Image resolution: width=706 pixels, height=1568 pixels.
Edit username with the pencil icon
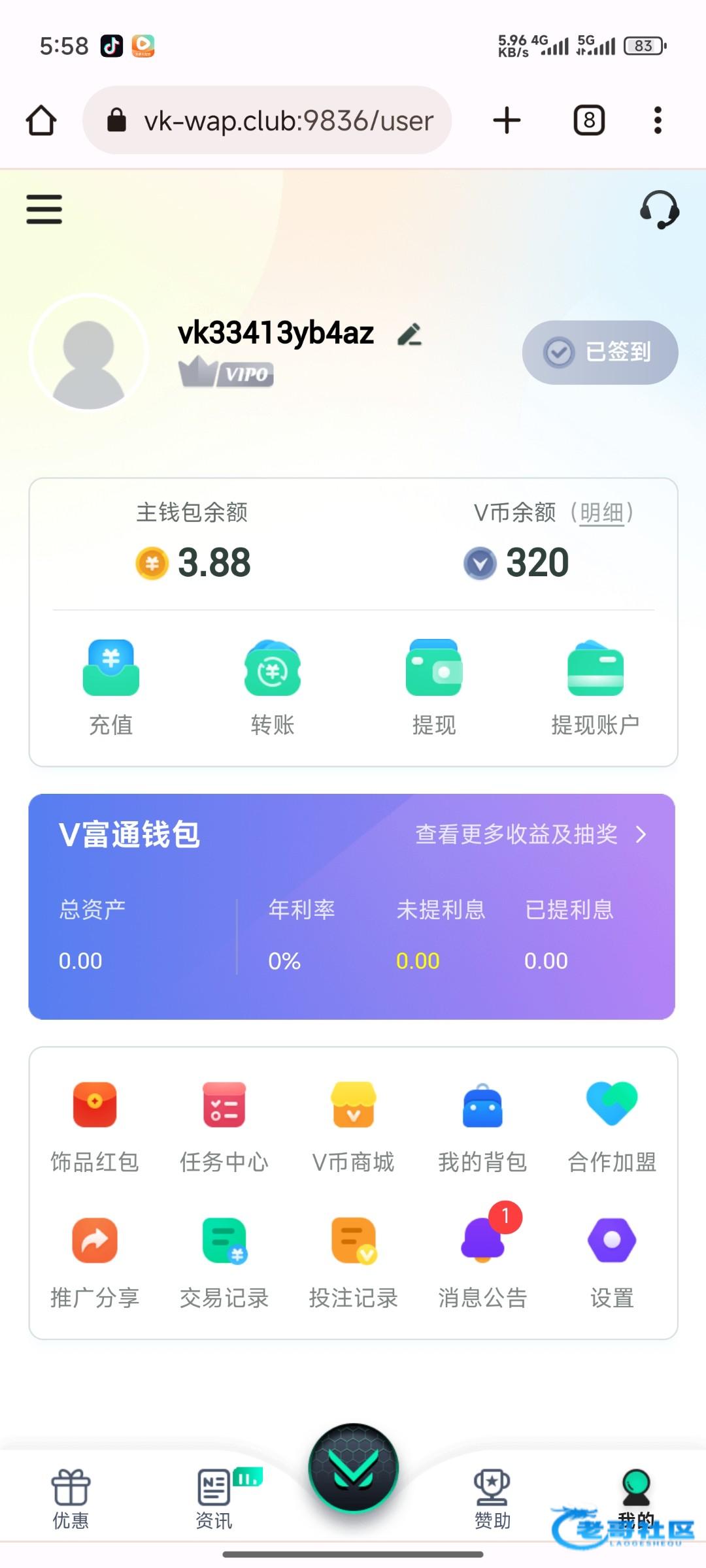(410, 334)
